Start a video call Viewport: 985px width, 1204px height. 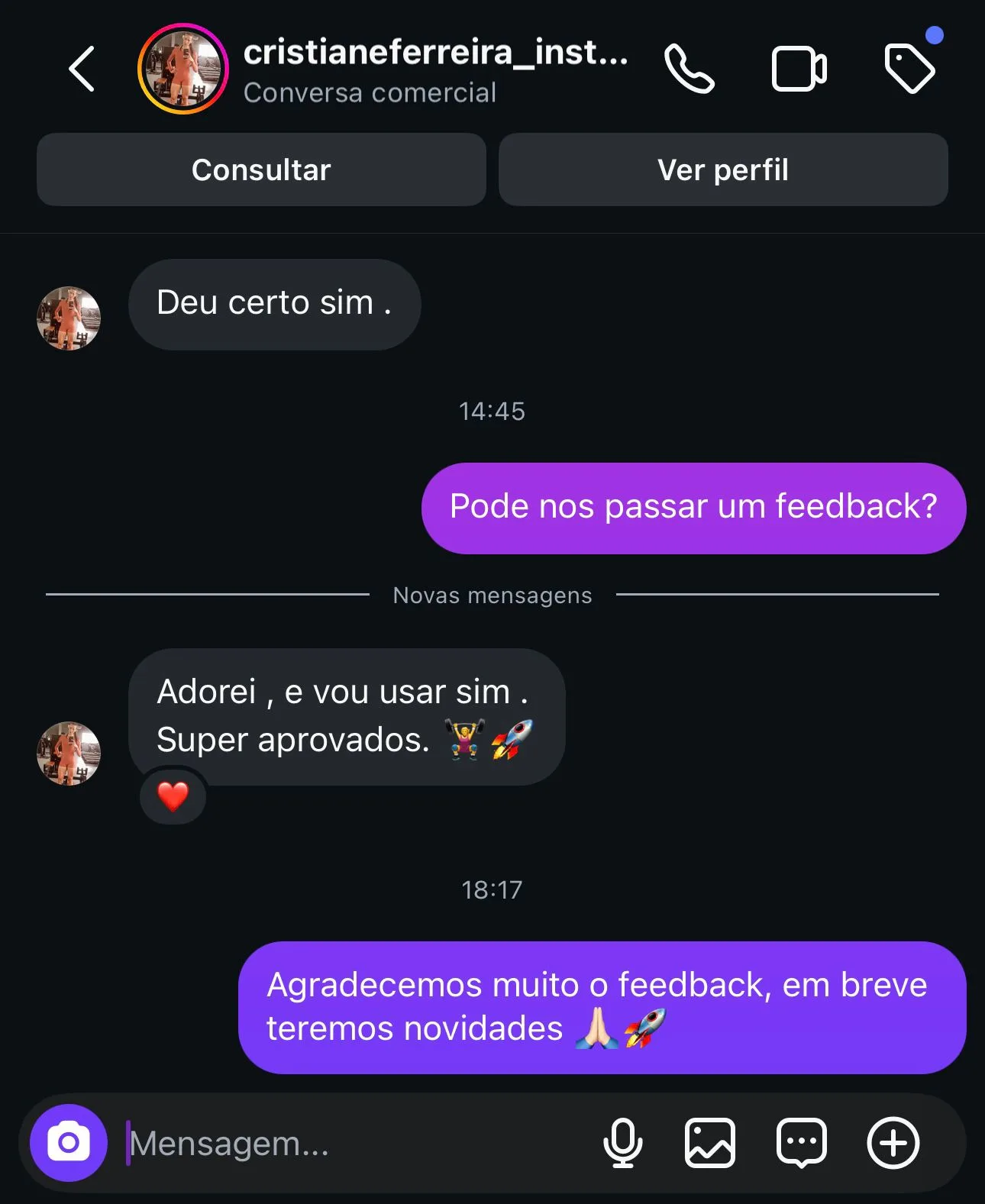799,68
